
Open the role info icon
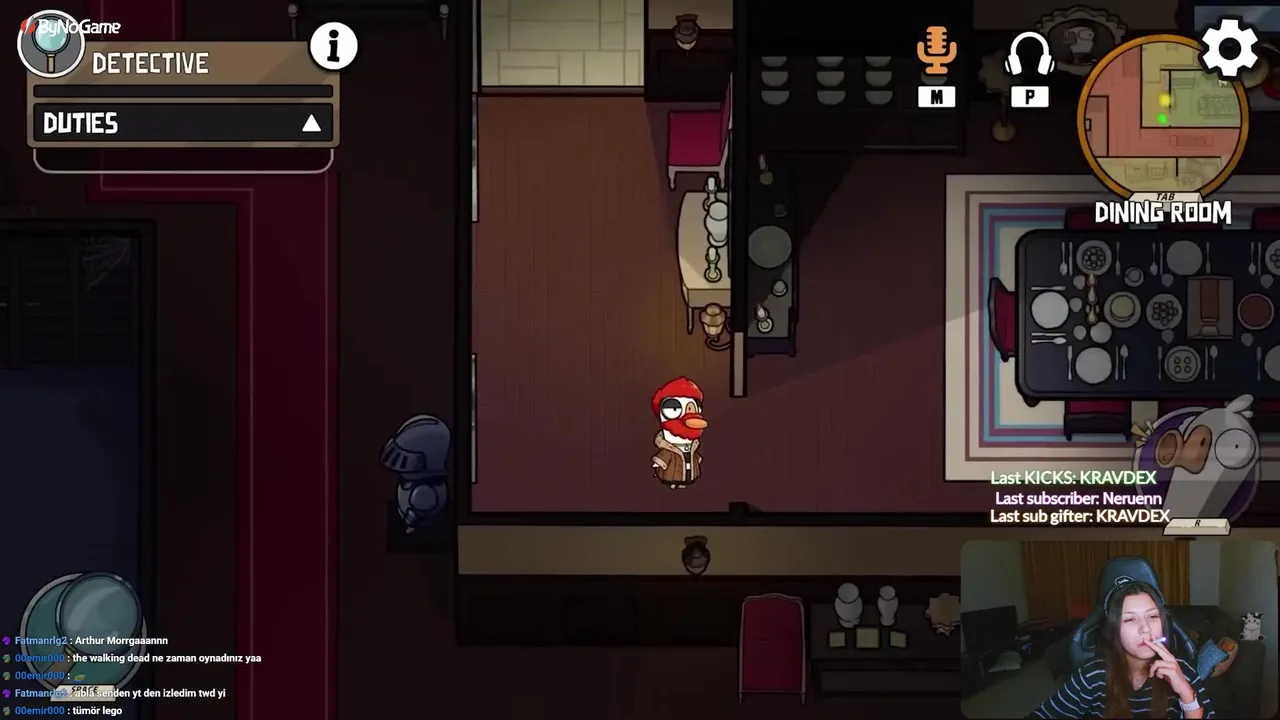pos(333,46)
